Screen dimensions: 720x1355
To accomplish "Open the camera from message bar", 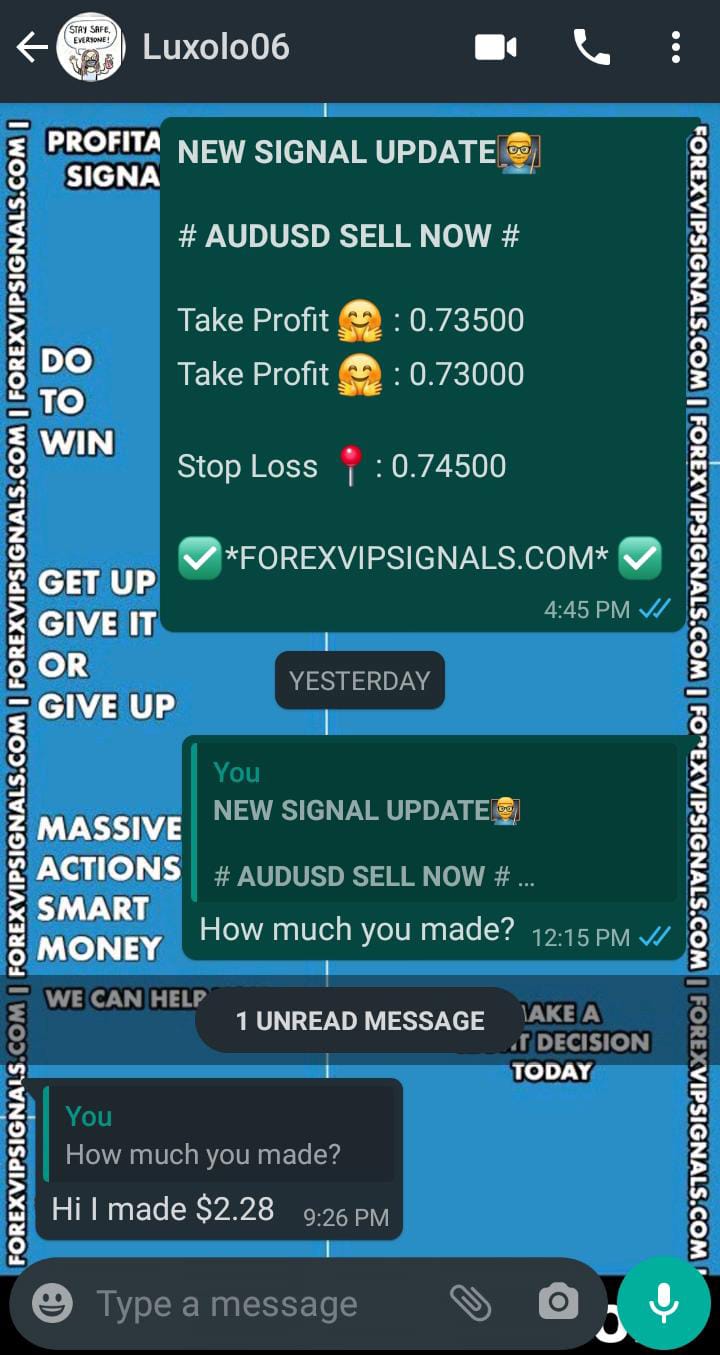I will click(x=557, y=1303).
